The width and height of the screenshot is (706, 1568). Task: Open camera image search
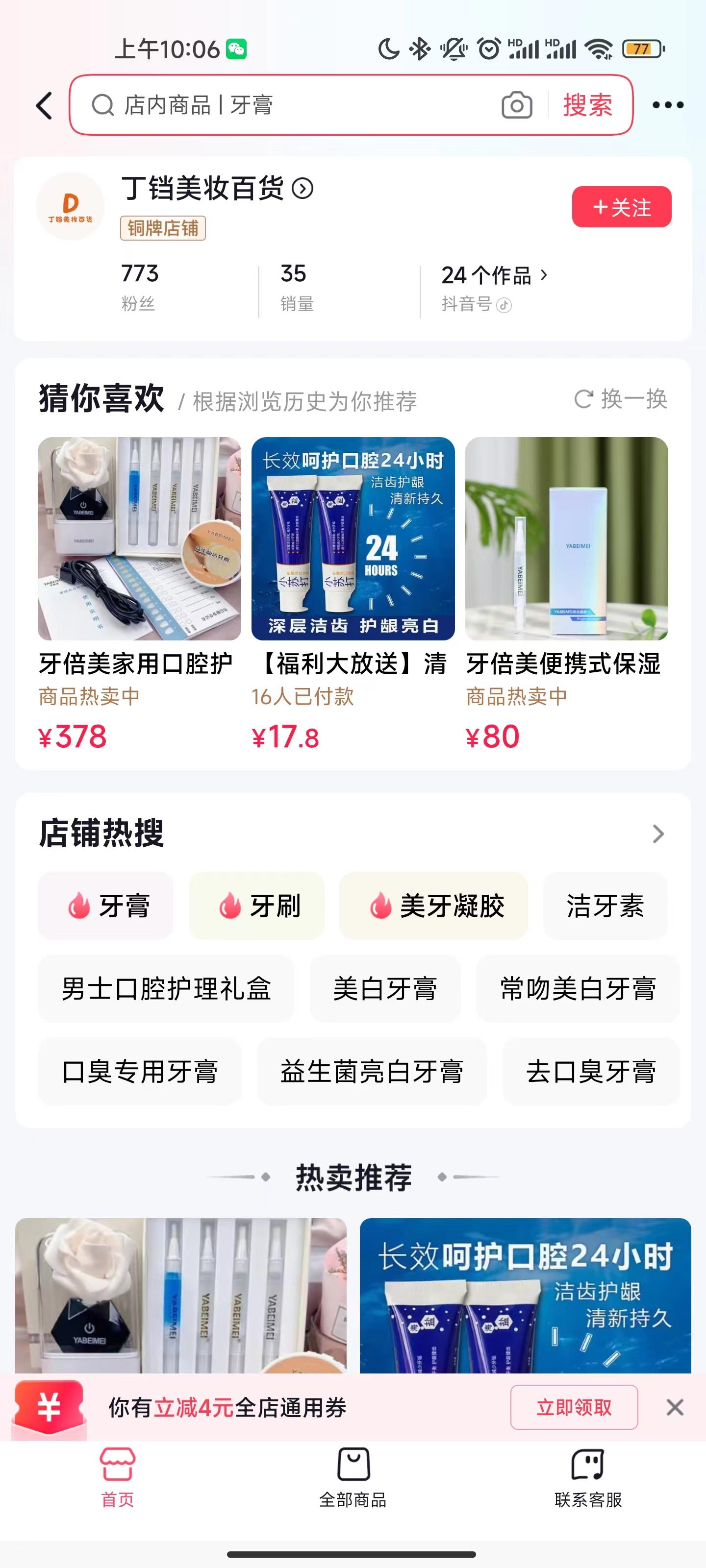click(517, 105)
